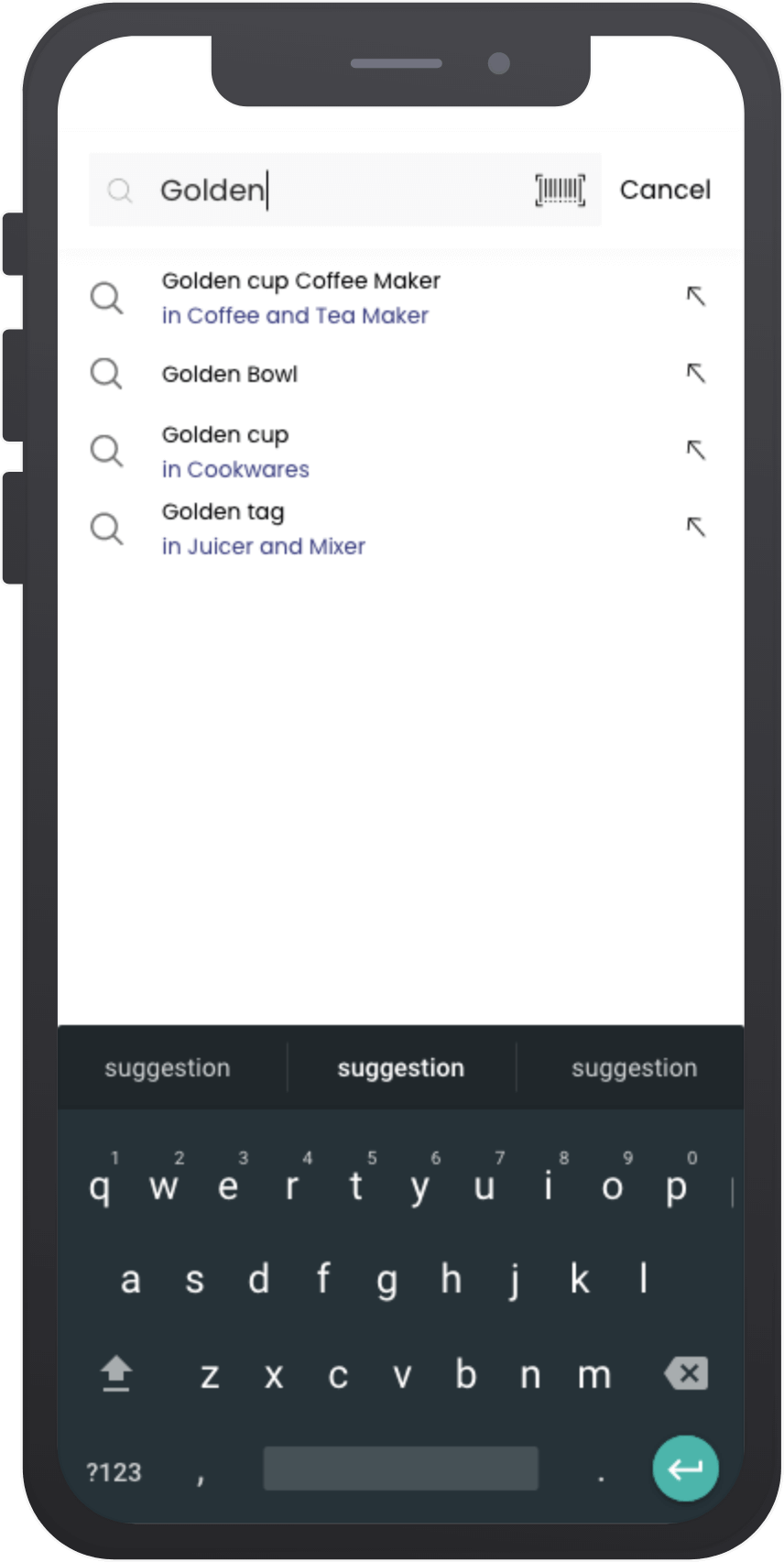Hit the green enter key

click(685, 1469)
